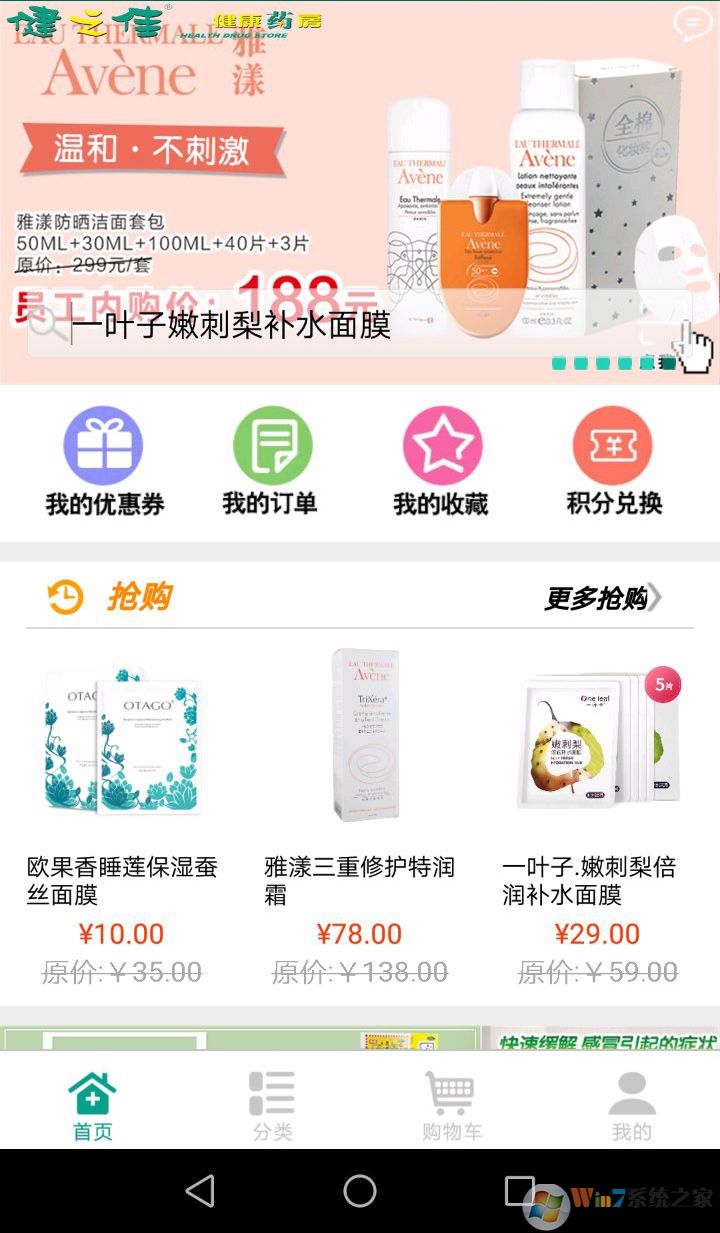
Task: View 我的订单 orders
Action: coord(271,461)
